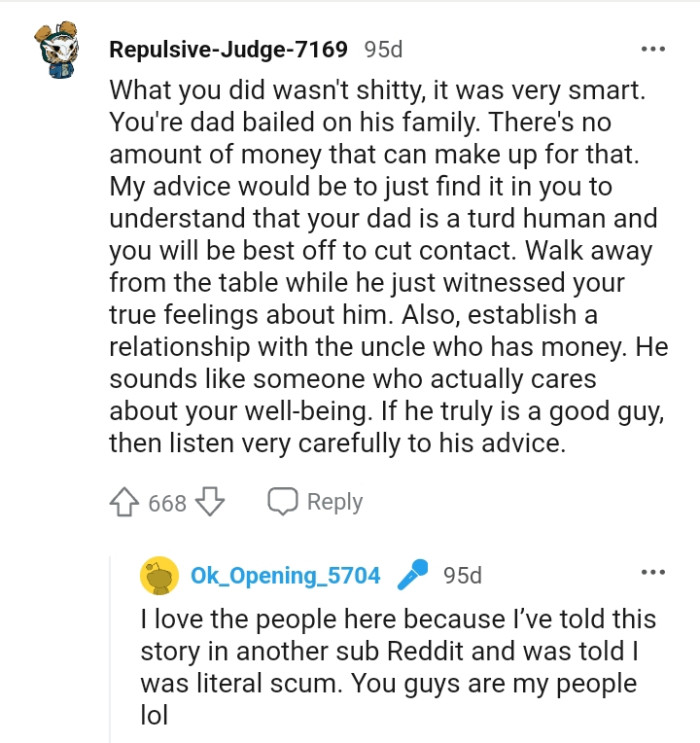Image resolution: width=700 pixels, height=743 pixels.
Task: Open Ok_Opening_5704's avatar
Action: coord(158,576)
